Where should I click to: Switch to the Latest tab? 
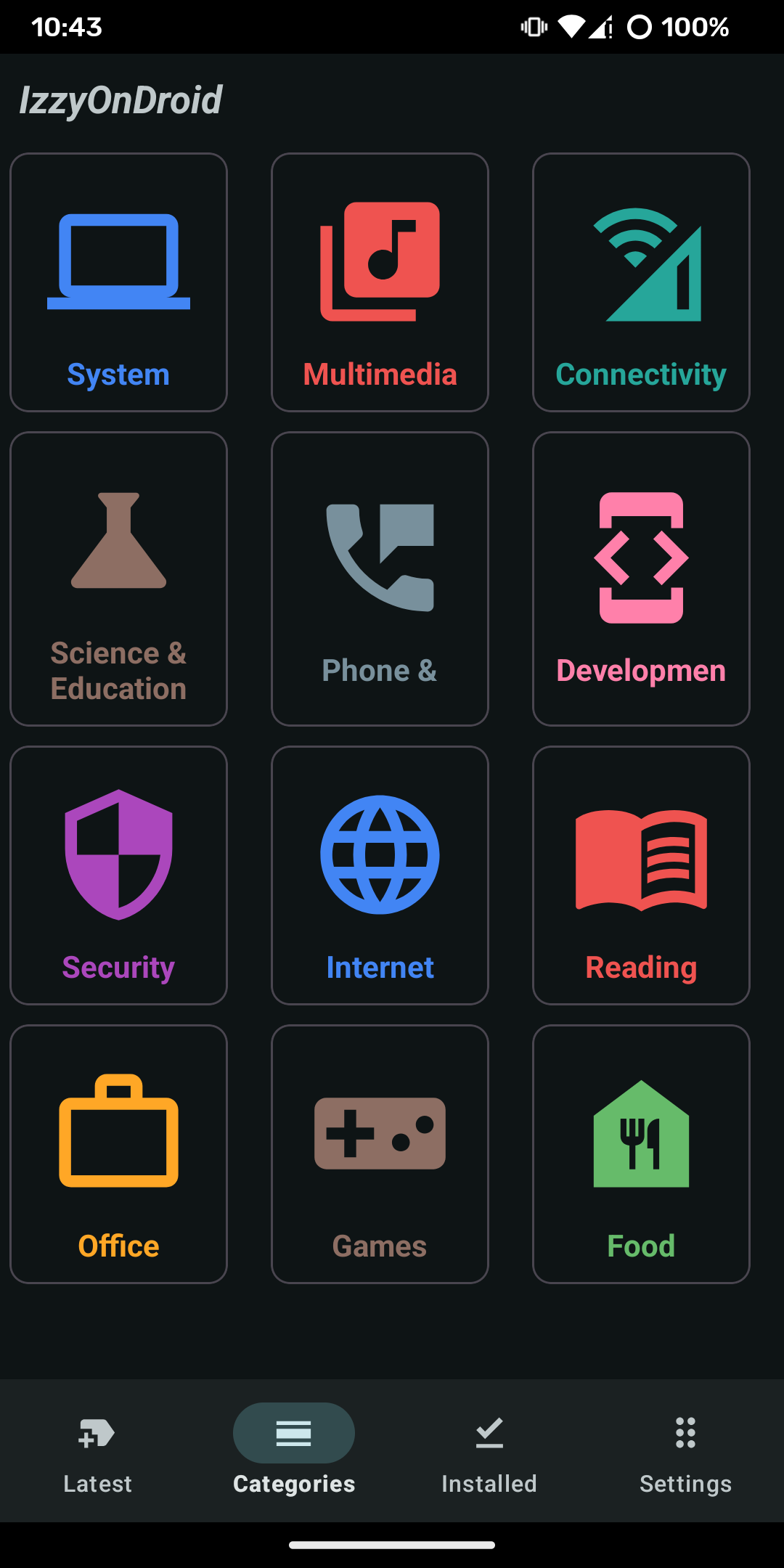[97, 1450]
